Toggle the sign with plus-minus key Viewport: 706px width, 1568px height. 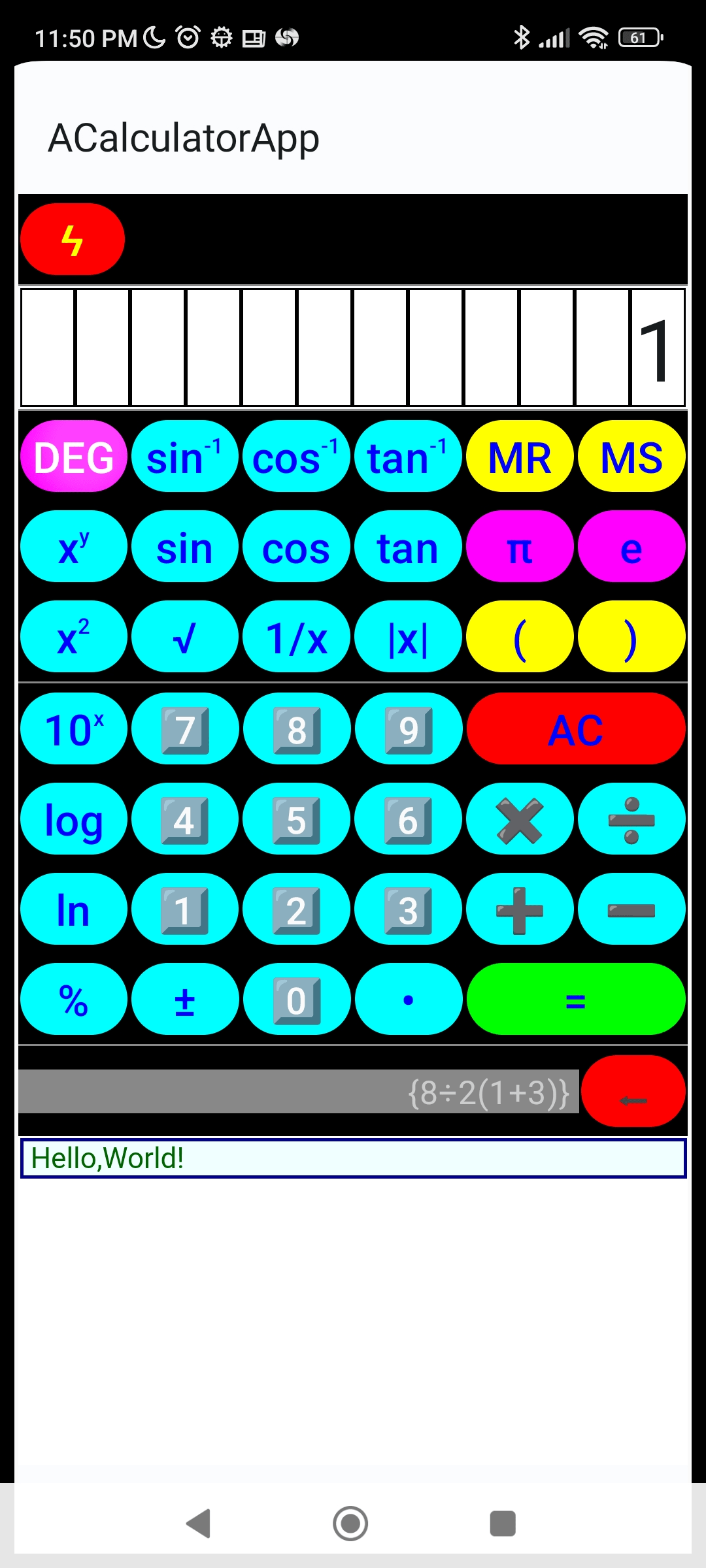coord(184,999)
